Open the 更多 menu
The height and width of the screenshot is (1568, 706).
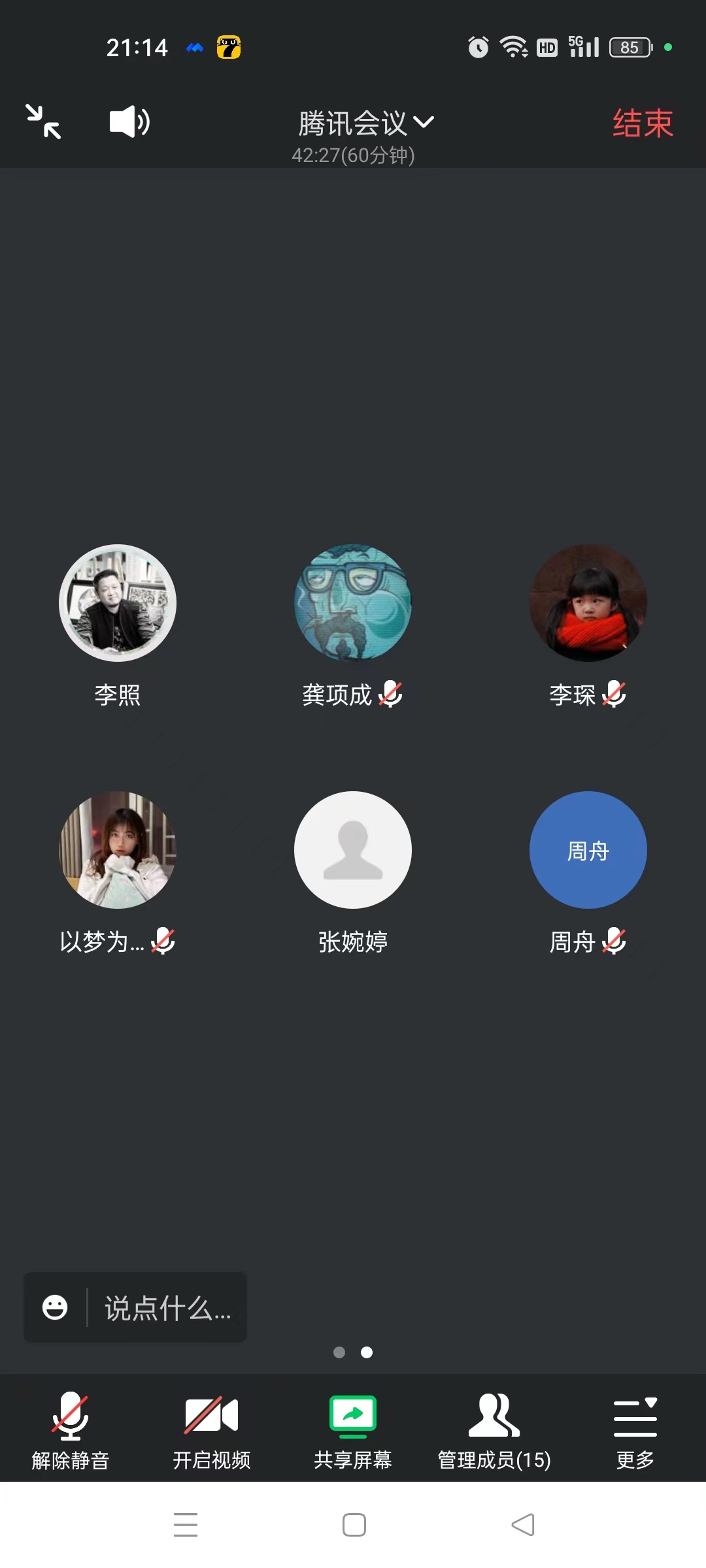tap(635, 1431)
